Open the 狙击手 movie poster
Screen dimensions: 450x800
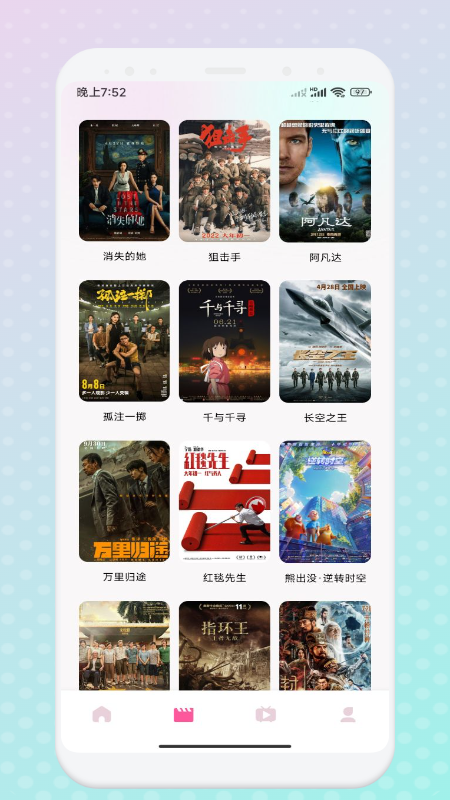(224, 181)
